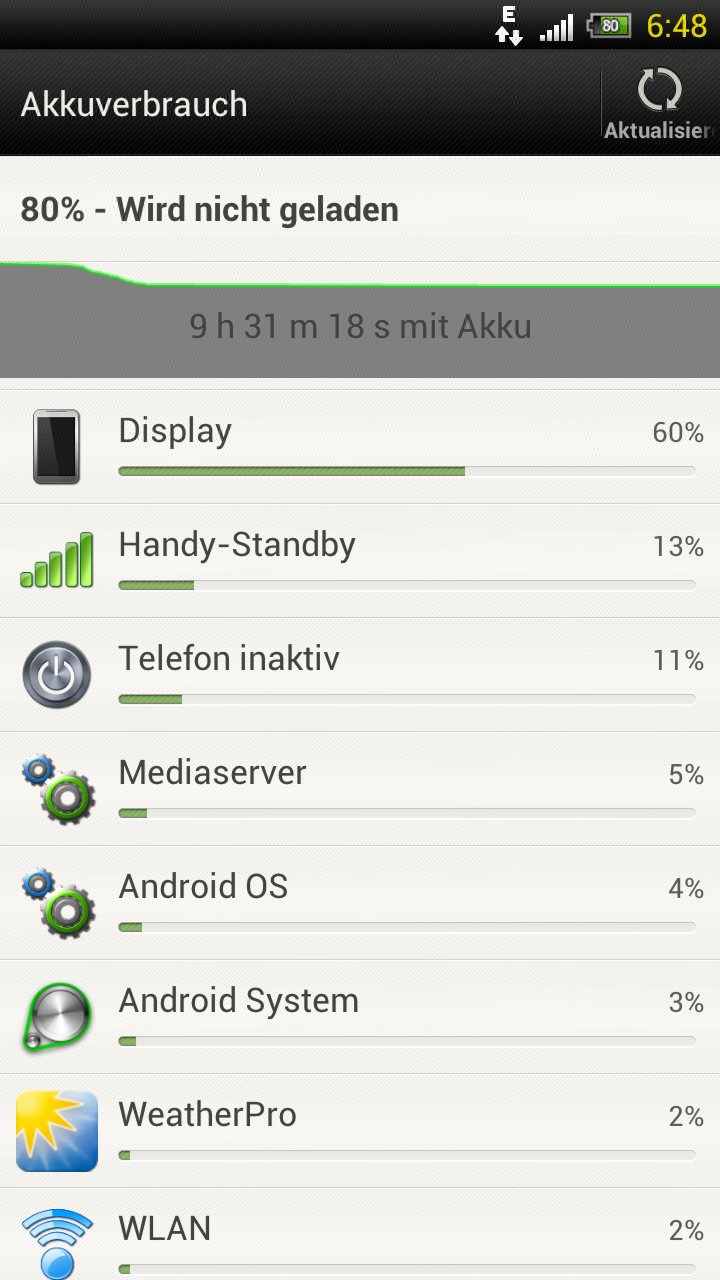
Task: Open Display battery usage details
Action: coord(360,447)
